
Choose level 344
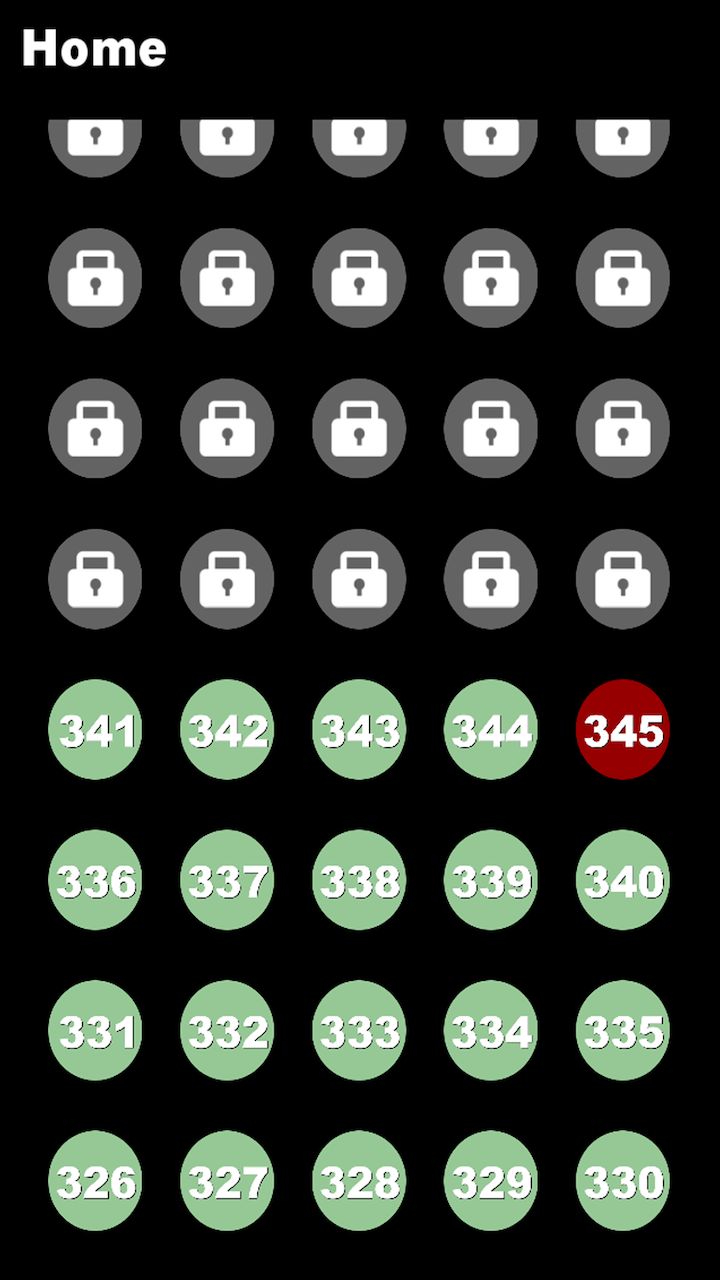coord(491,730)
